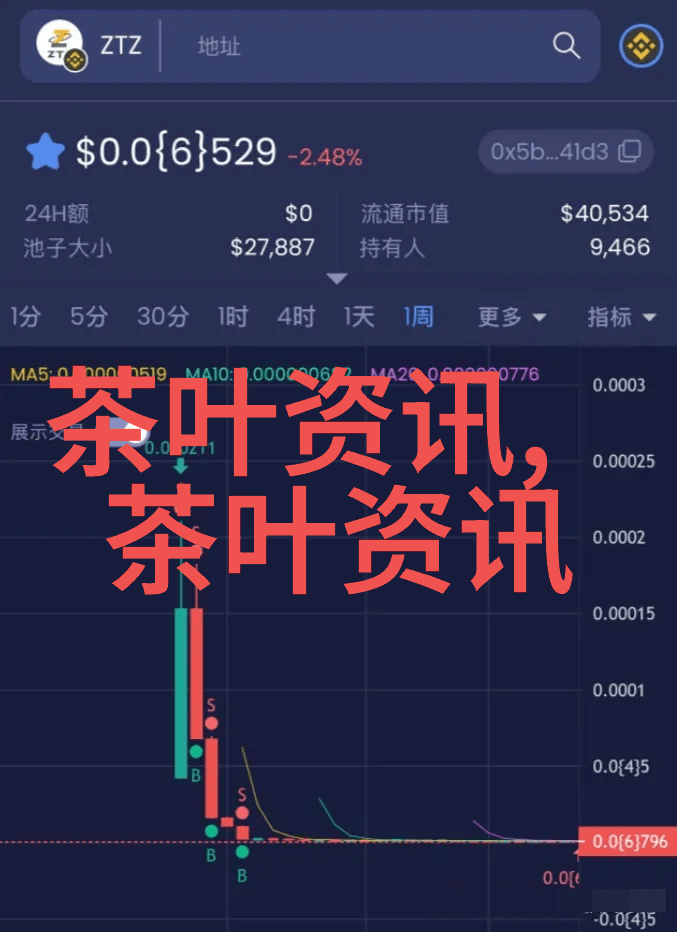Open the ZTZ token selector
The width and height of the screenshot is (677, 932).
pos(90,46)
